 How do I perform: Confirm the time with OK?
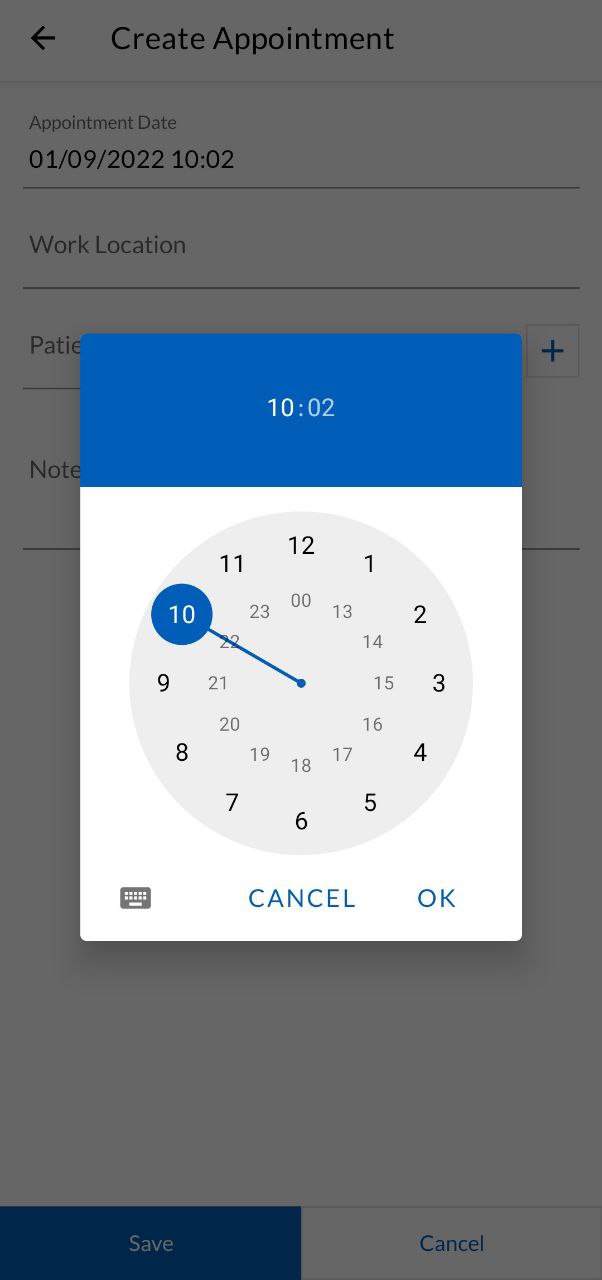point(437,898)
